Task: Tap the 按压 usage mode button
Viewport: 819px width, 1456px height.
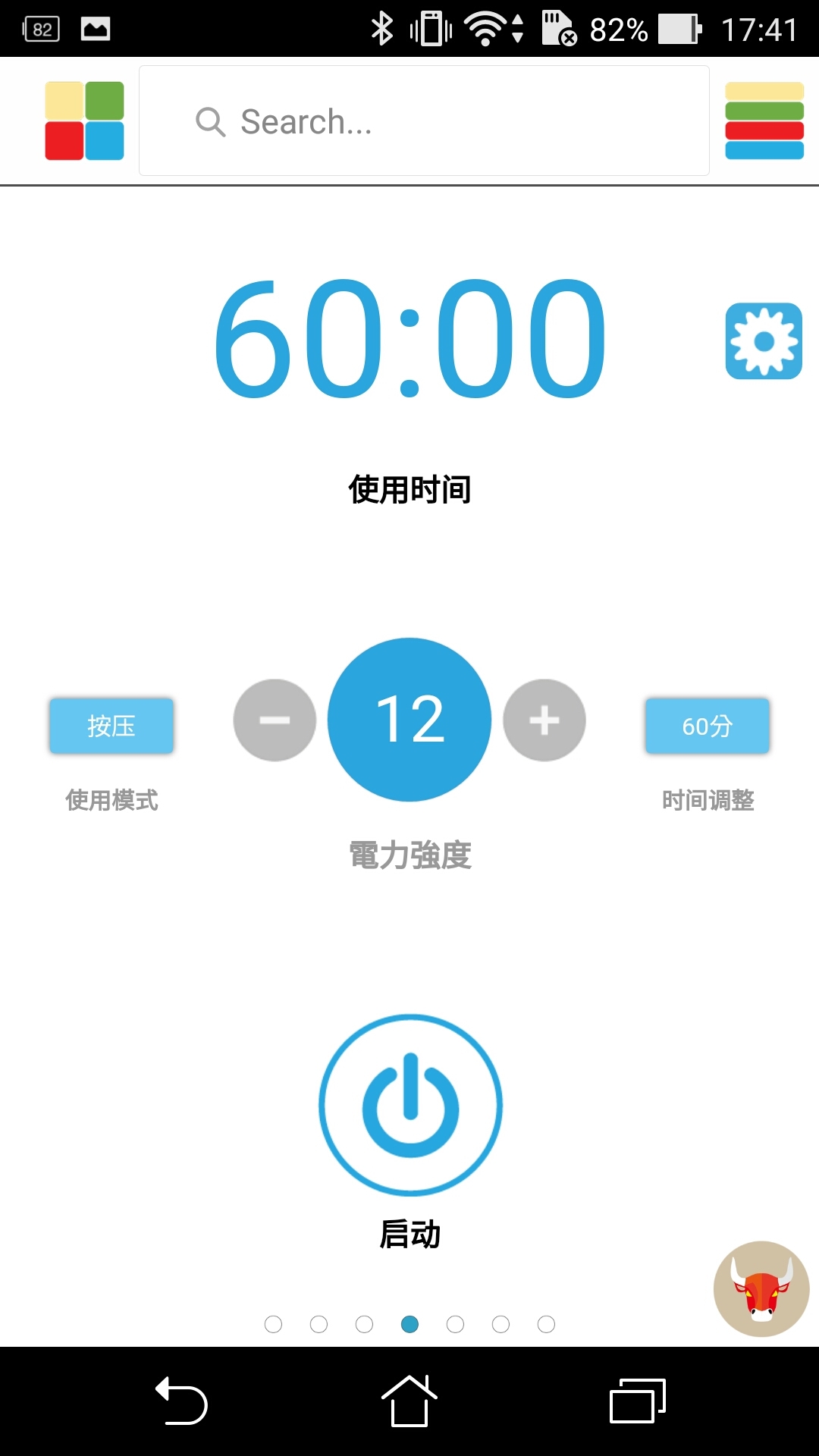Action: (111, 726)
